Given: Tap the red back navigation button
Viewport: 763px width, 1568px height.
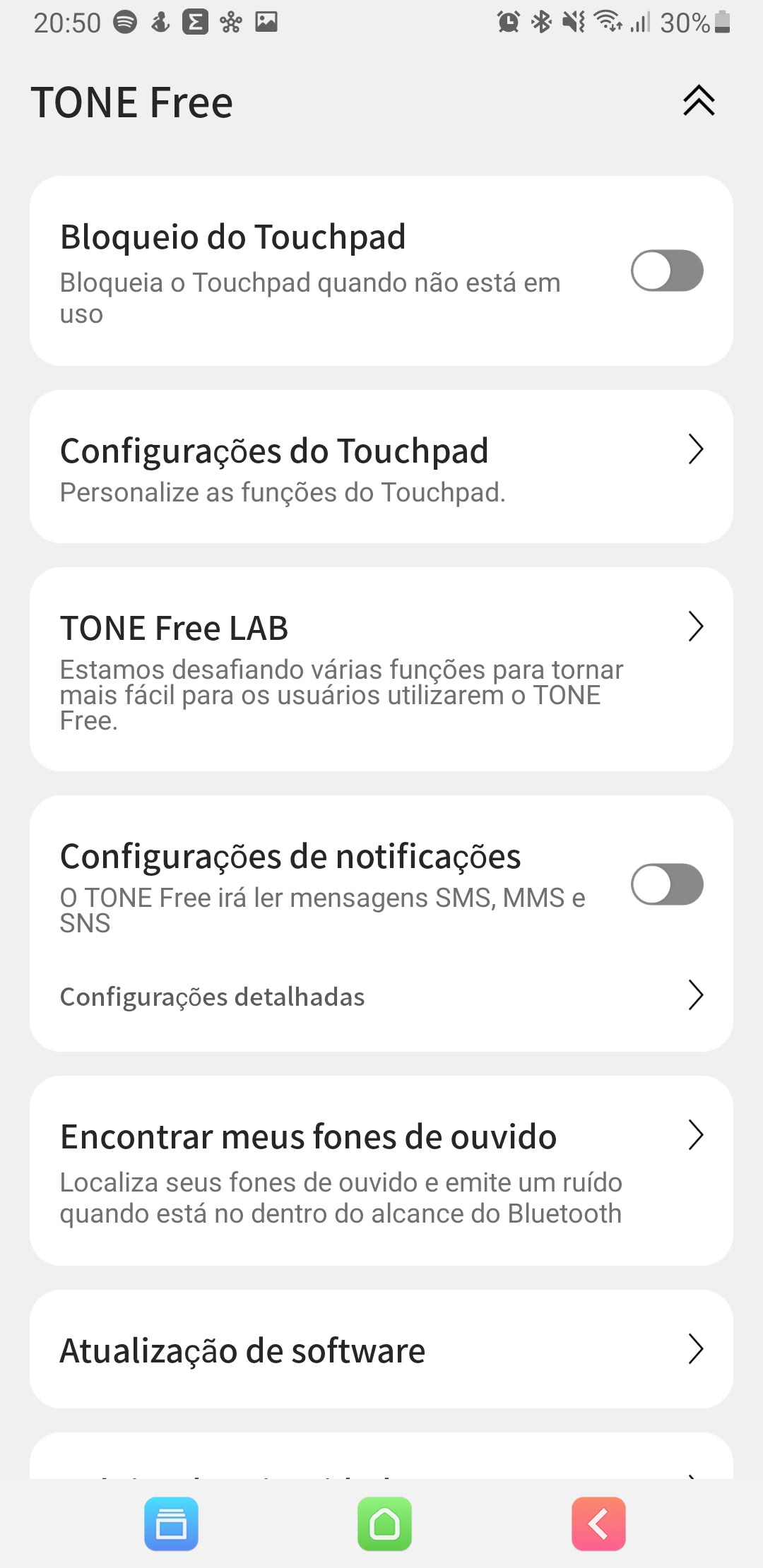Looking at the screenshot, I should click(598, 1524).
